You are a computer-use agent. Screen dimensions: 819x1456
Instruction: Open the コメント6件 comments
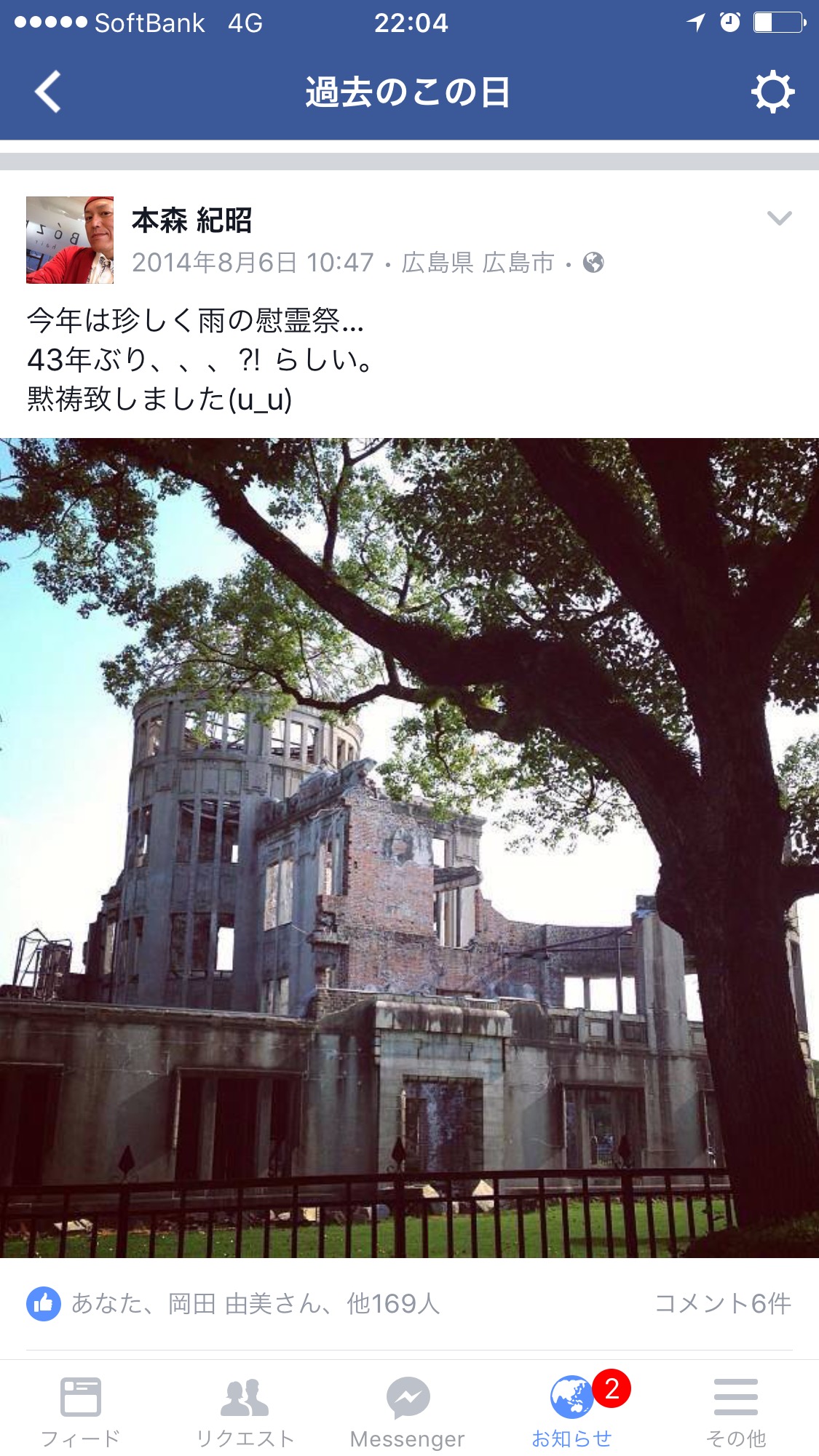pos(723,1304)
